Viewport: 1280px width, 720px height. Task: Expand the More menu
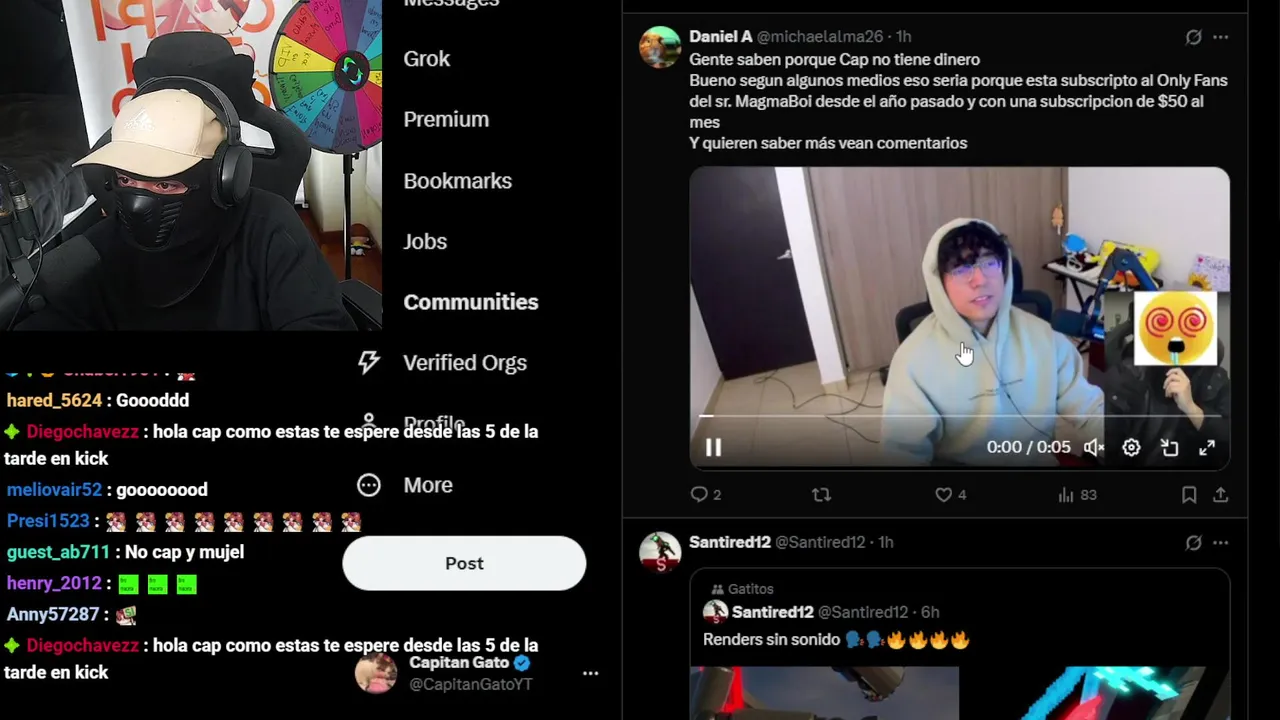[x=427, y=485]
